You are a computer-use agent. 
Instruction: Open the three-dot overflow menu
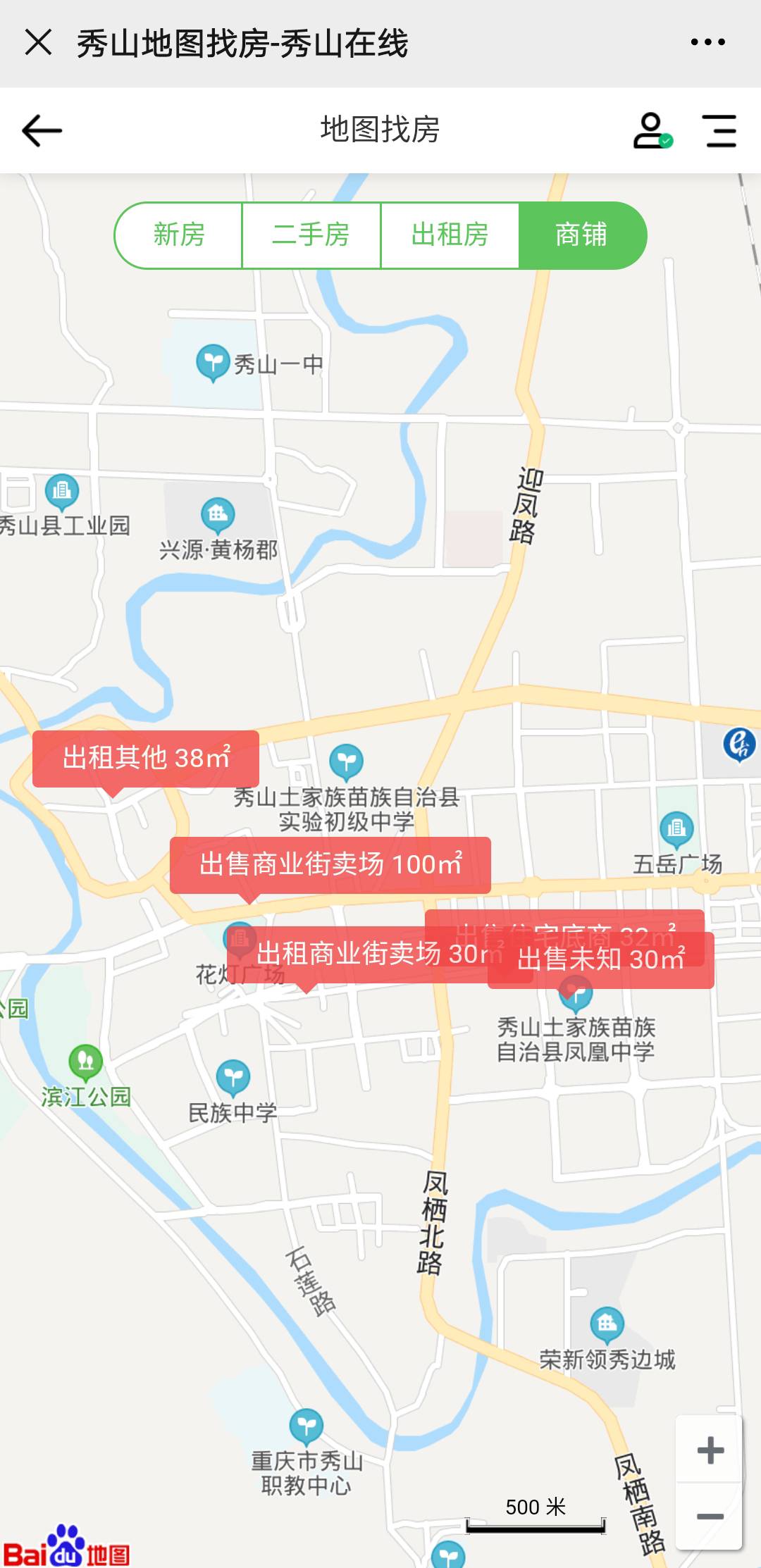[x=707, y=42]
